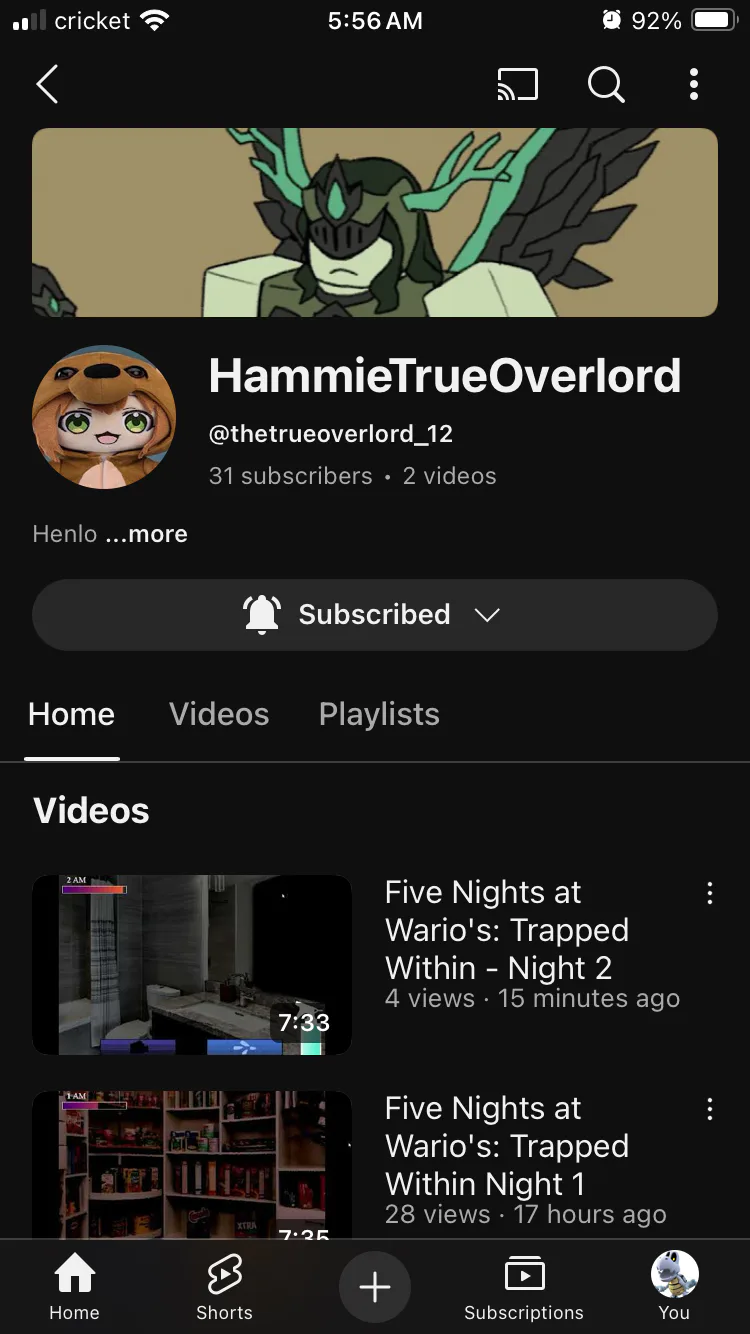Select the channel's Home tab
This screenshot has width=750, height=1334.
point(71,714)
